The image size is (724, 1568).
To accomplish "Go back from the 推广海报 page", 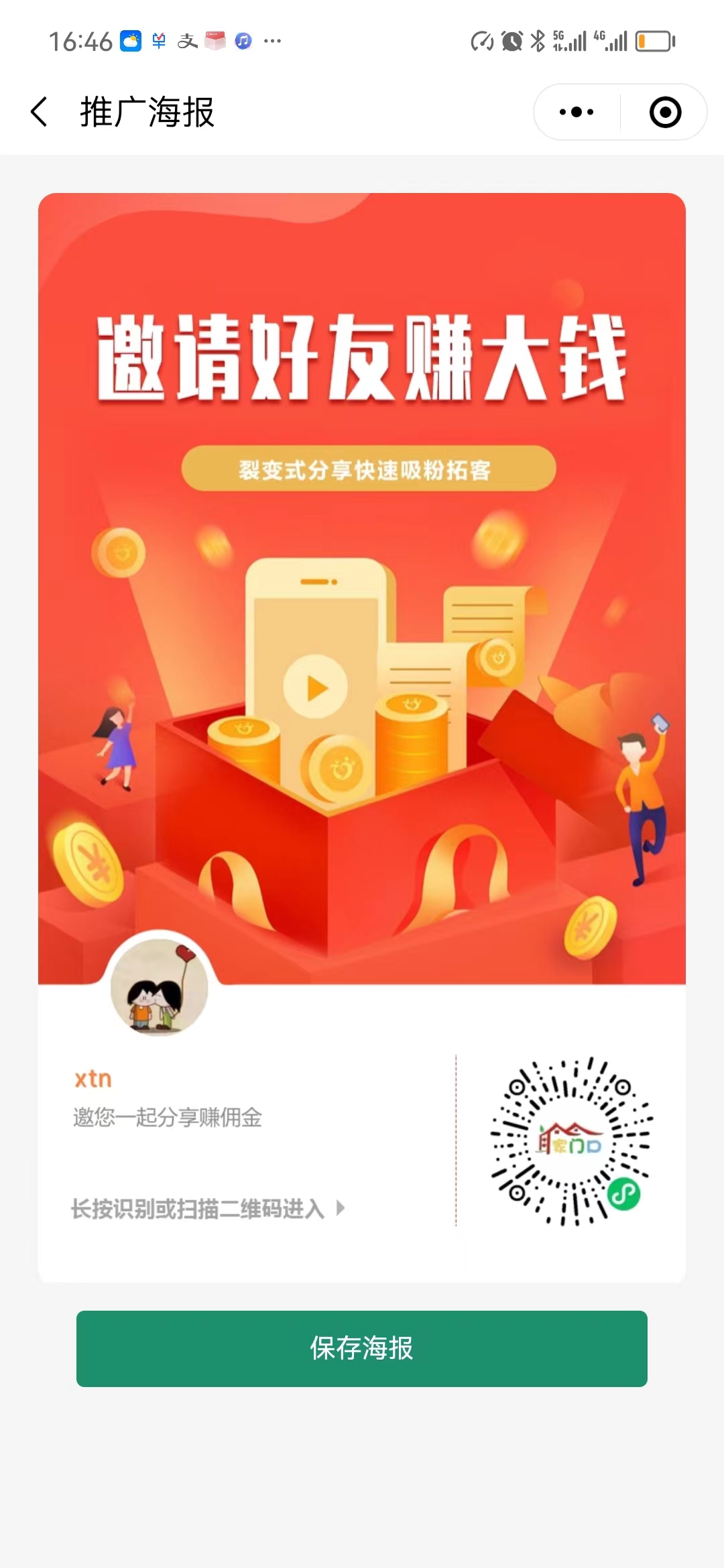I will [x=40, y=112].
